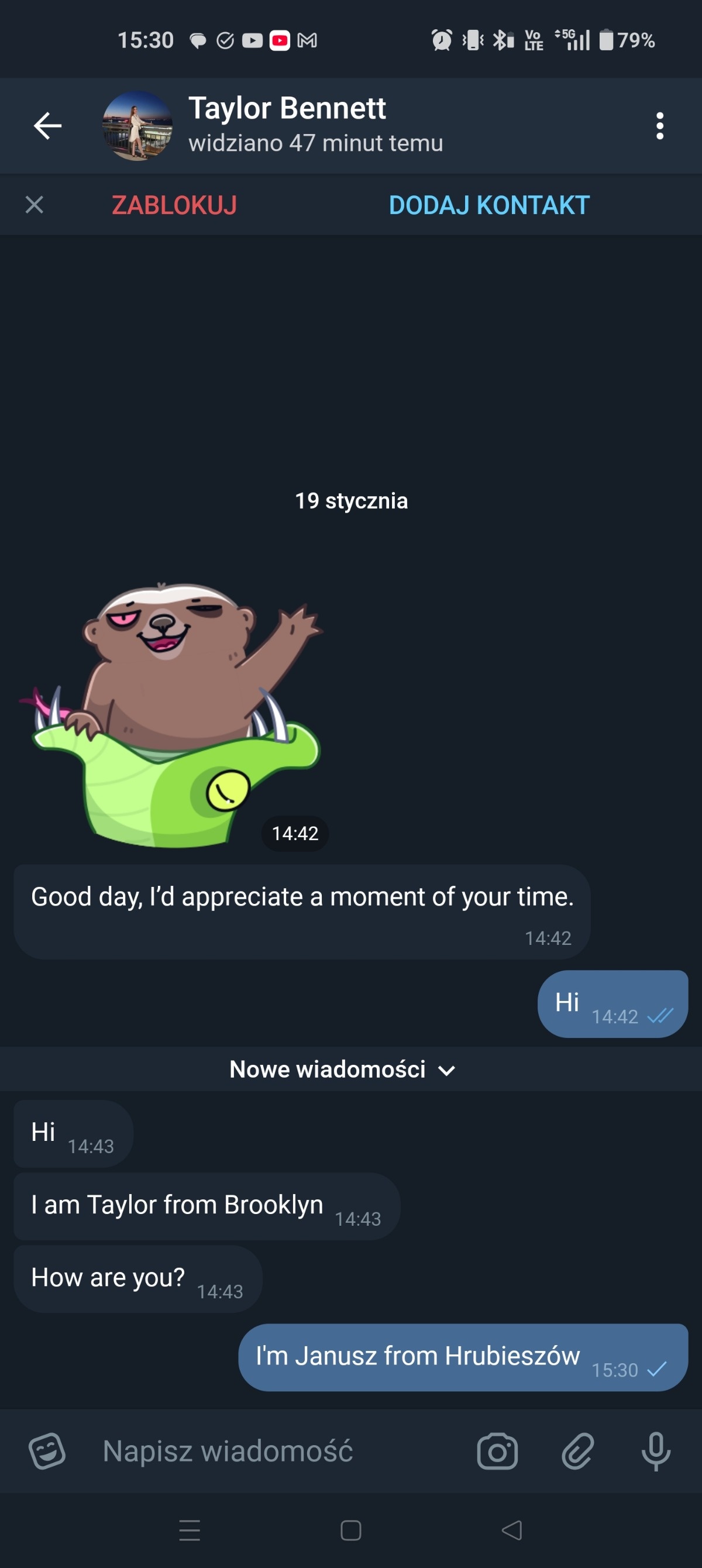The image size is (702, 1568).
Task: Go back from Taylor Bennett chat
Action: click(47, 126)
